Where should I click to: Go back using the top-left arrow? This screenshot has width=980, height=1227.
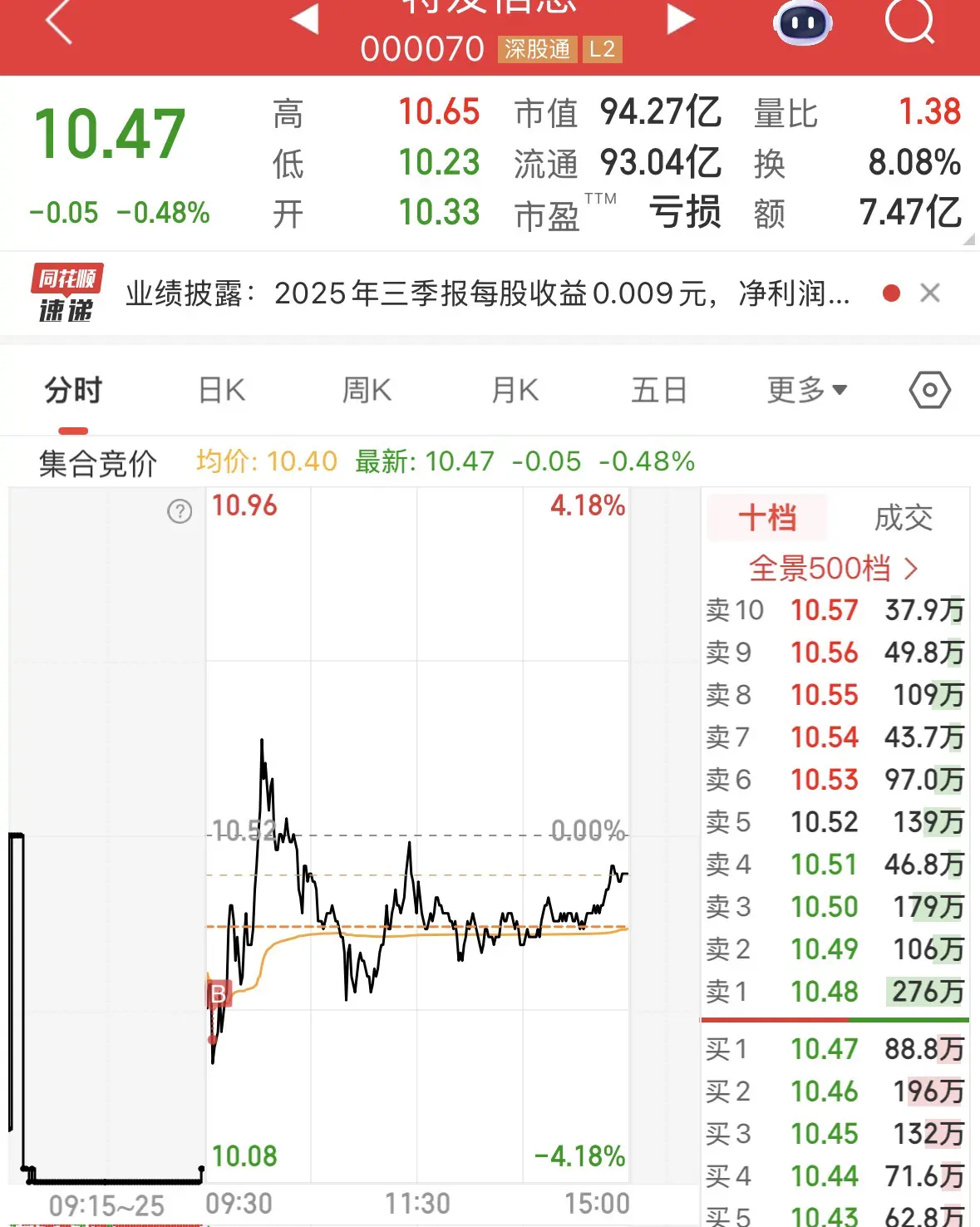[60, 23]
